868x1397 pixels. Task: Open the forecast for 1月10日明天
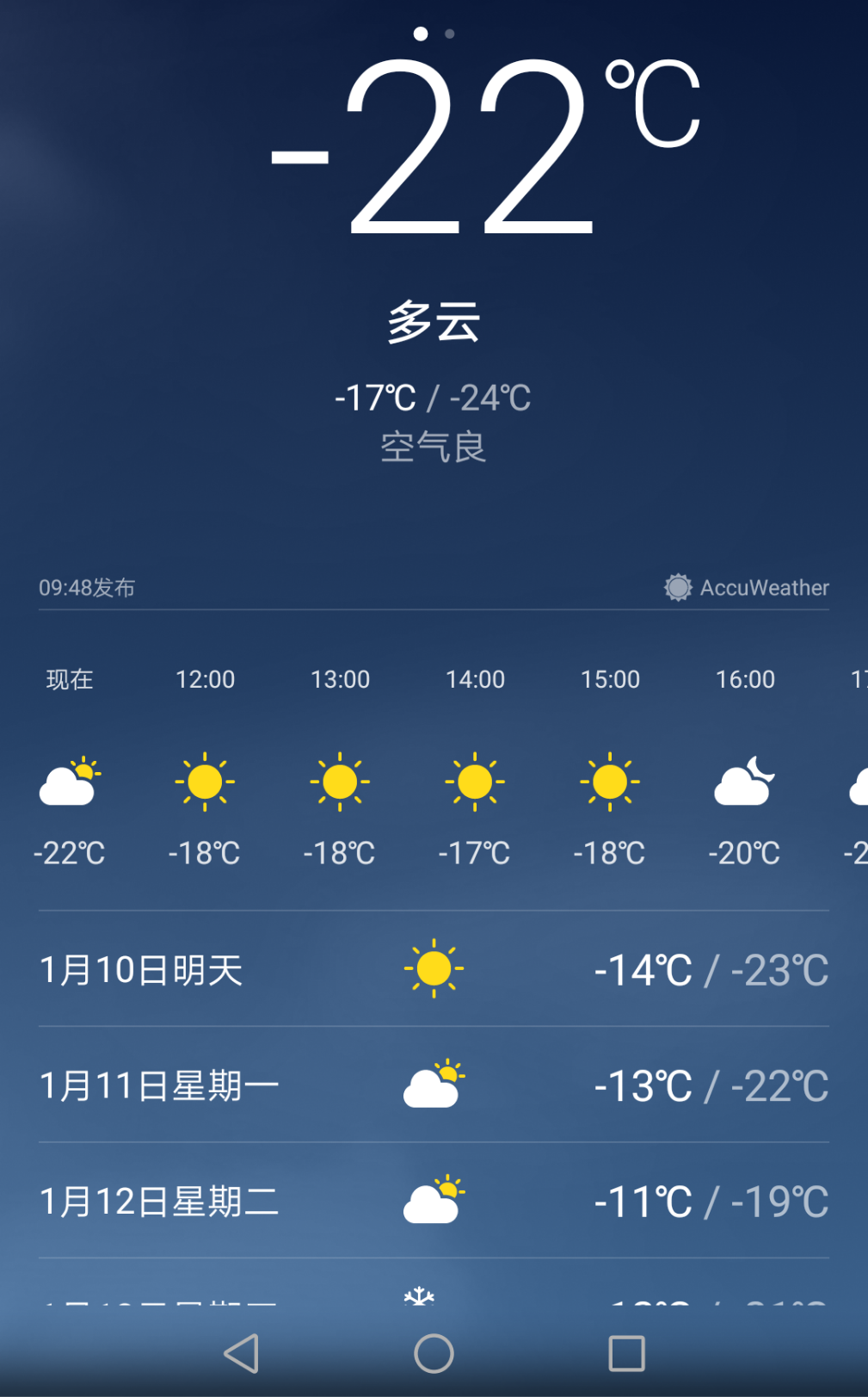(x=434, y=970)
